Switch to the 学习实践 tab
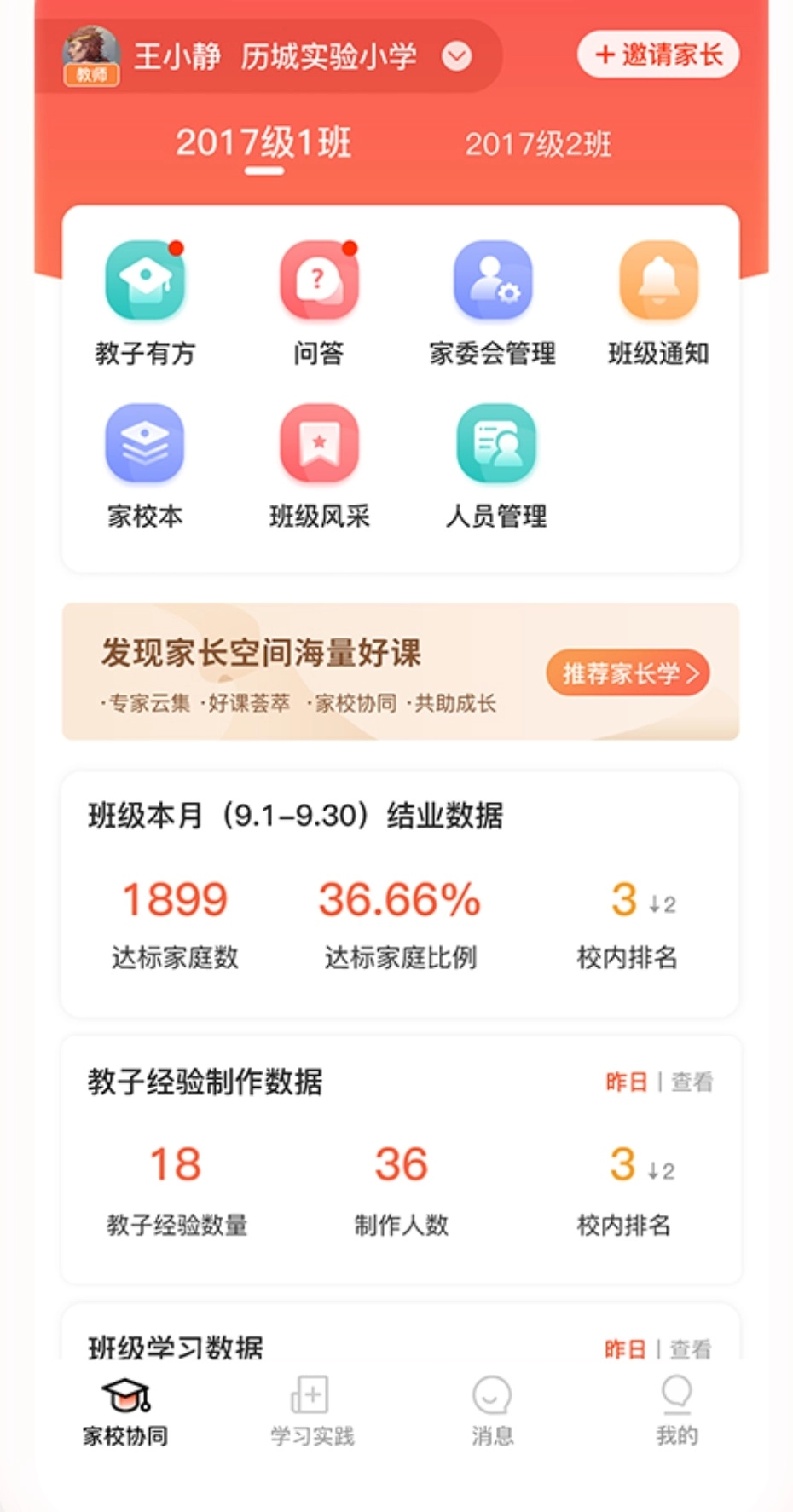Viewport: 793px width, 1512px height. 311,1411
